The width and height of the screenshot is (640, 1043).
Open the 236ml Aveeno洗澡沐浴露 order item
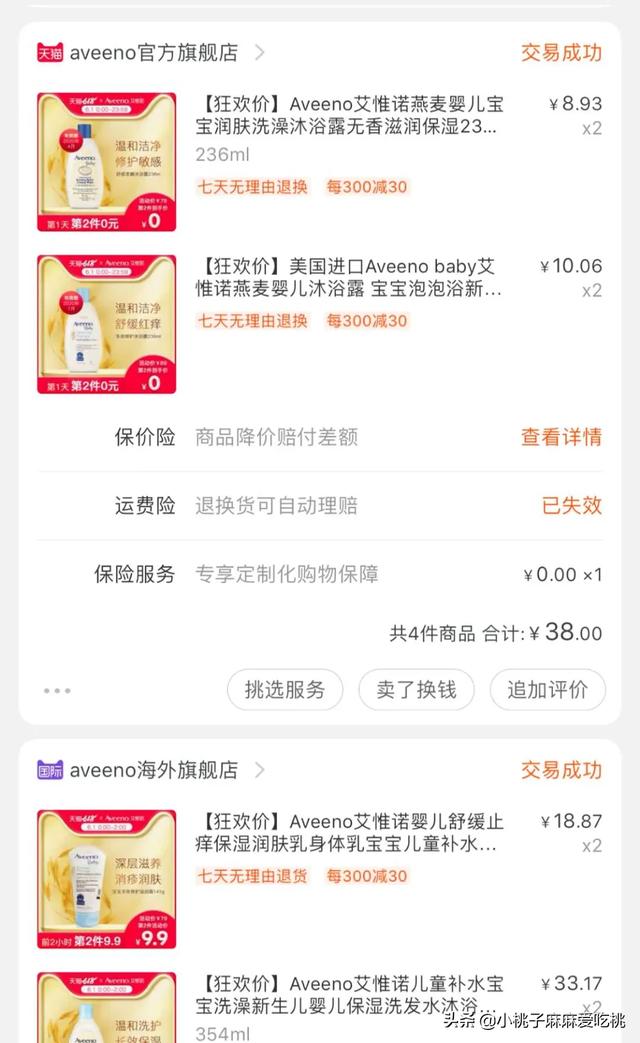(320, 162)
